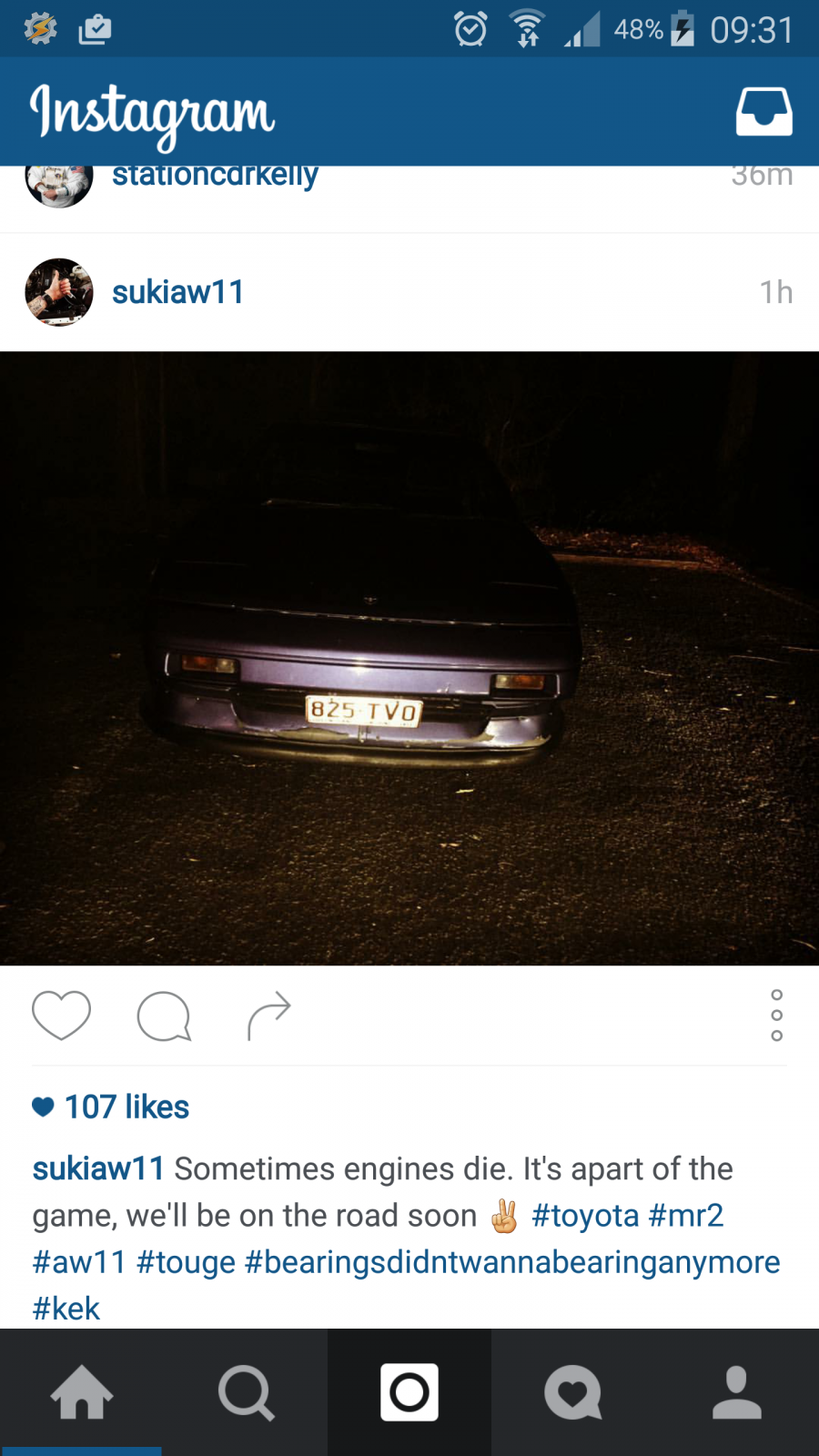Open the #touge hashtag
Viewport: 819px width, 1456px height.
pos(187,1262)
